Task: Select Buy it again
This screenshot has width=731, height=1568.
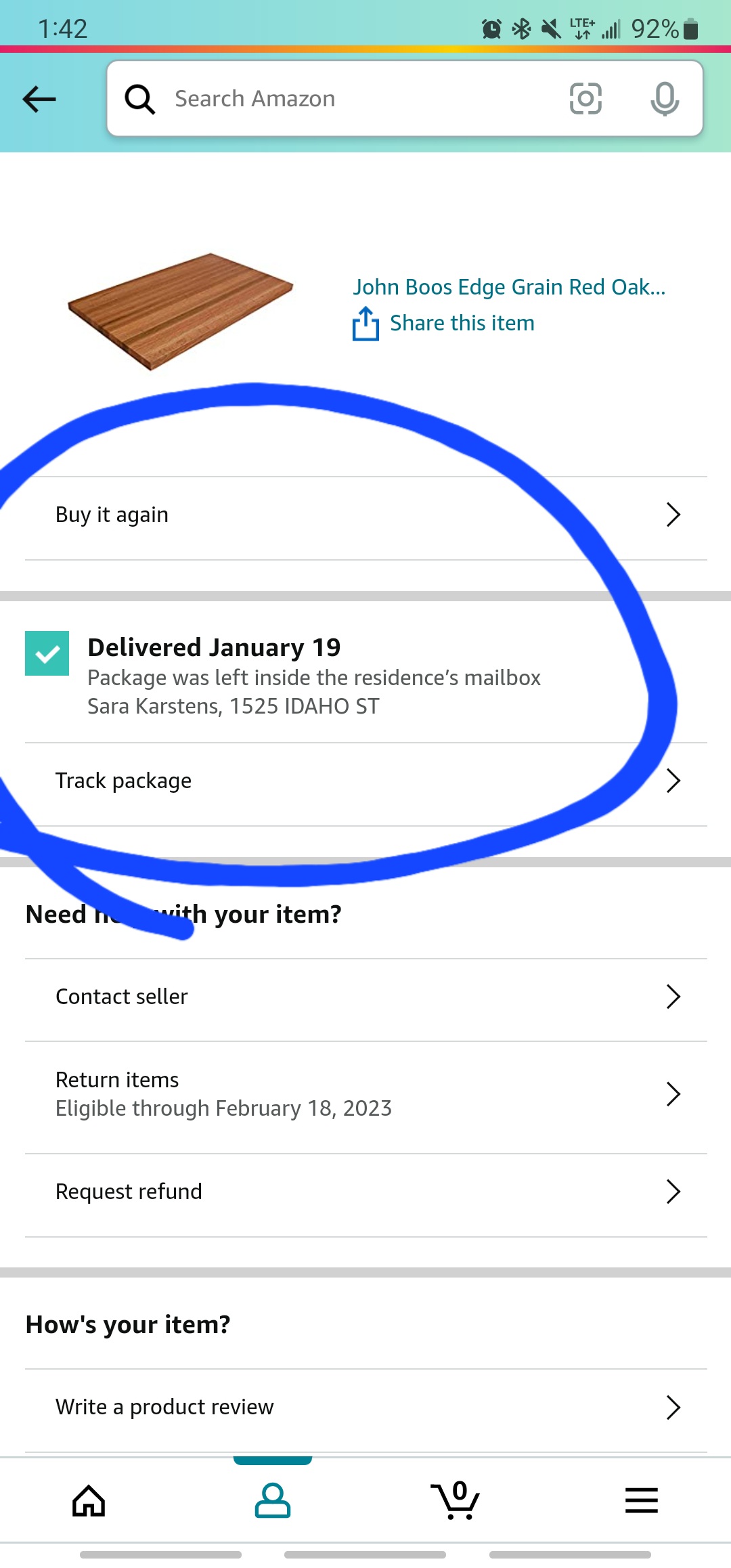Action: pyautogui.click(x=365, y=515)
